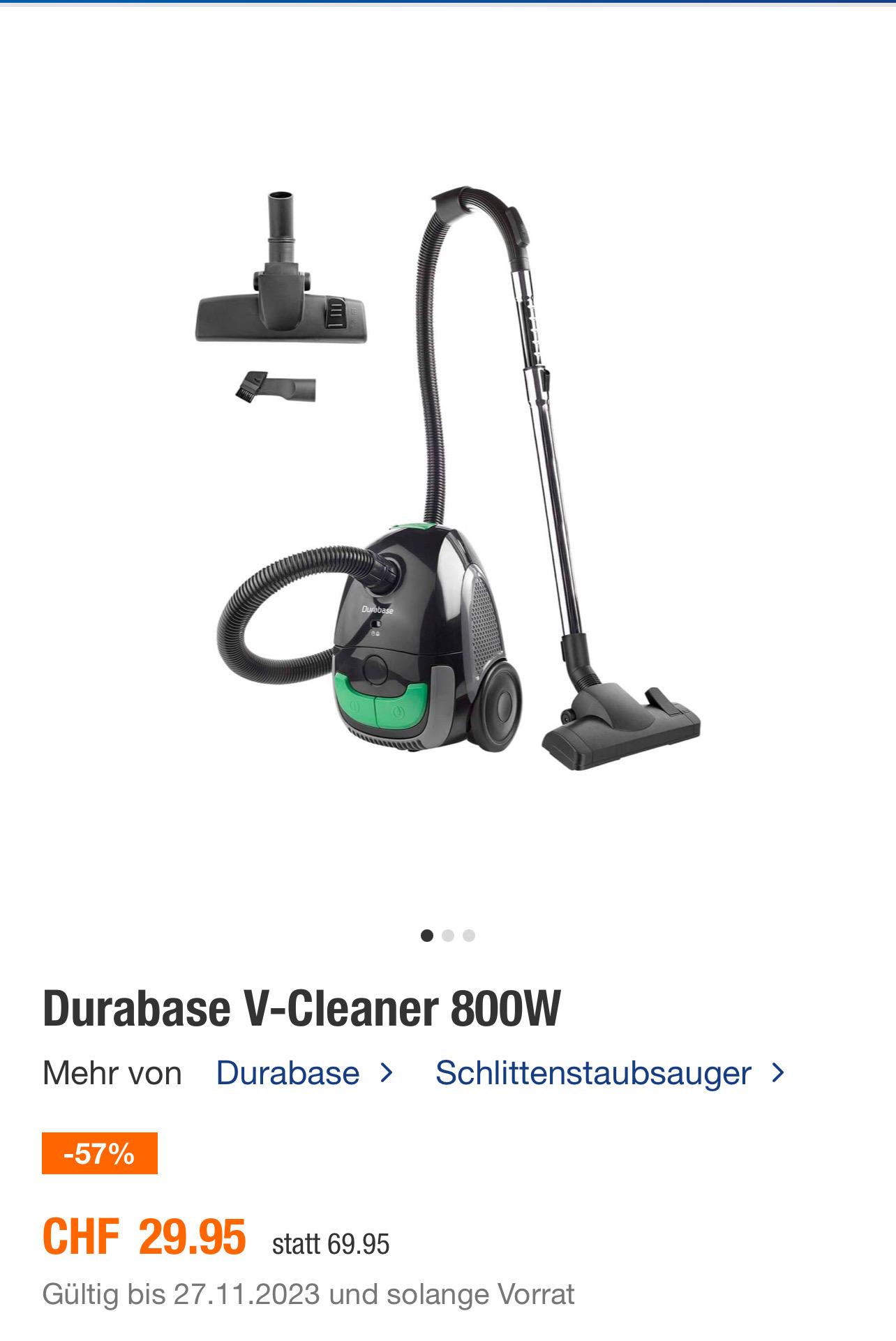The width and height of the screenshot is (896, 1341).
Task: Open the vacuum cleaner product image
Action: 448,481
